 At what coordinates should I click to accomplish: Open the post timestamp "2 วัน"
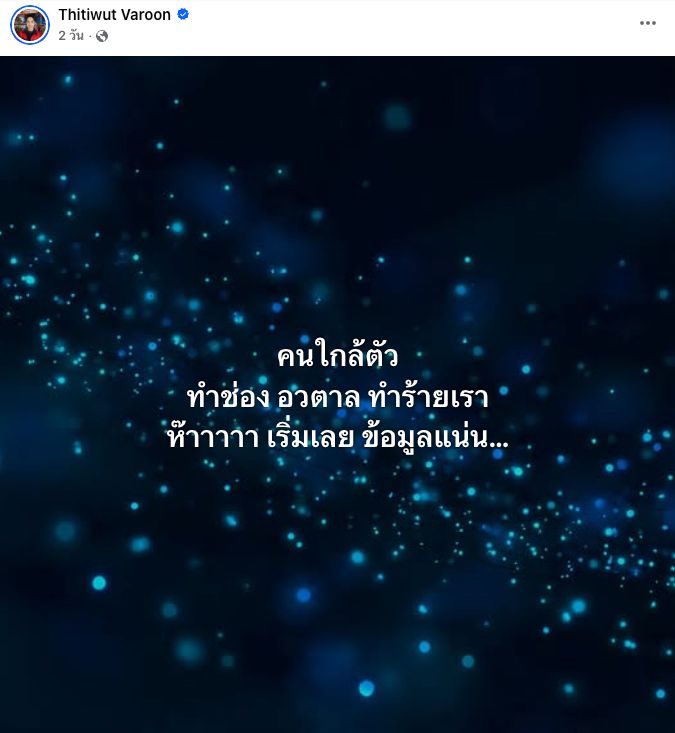tap(71, 36)
